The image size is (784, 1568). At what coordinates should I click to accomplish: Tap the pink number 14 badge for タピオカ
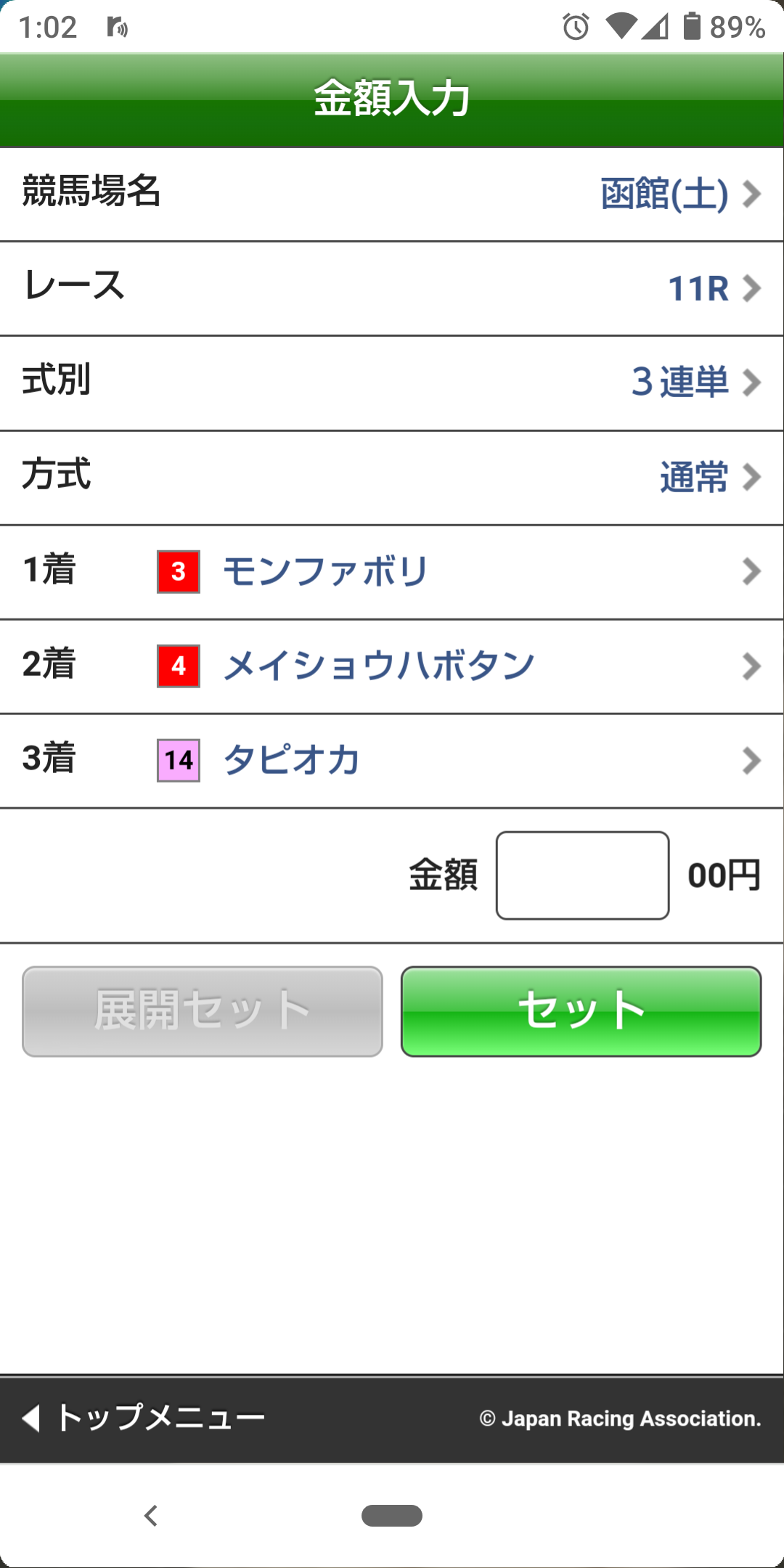pyautogui.click(x=177, y=760)
